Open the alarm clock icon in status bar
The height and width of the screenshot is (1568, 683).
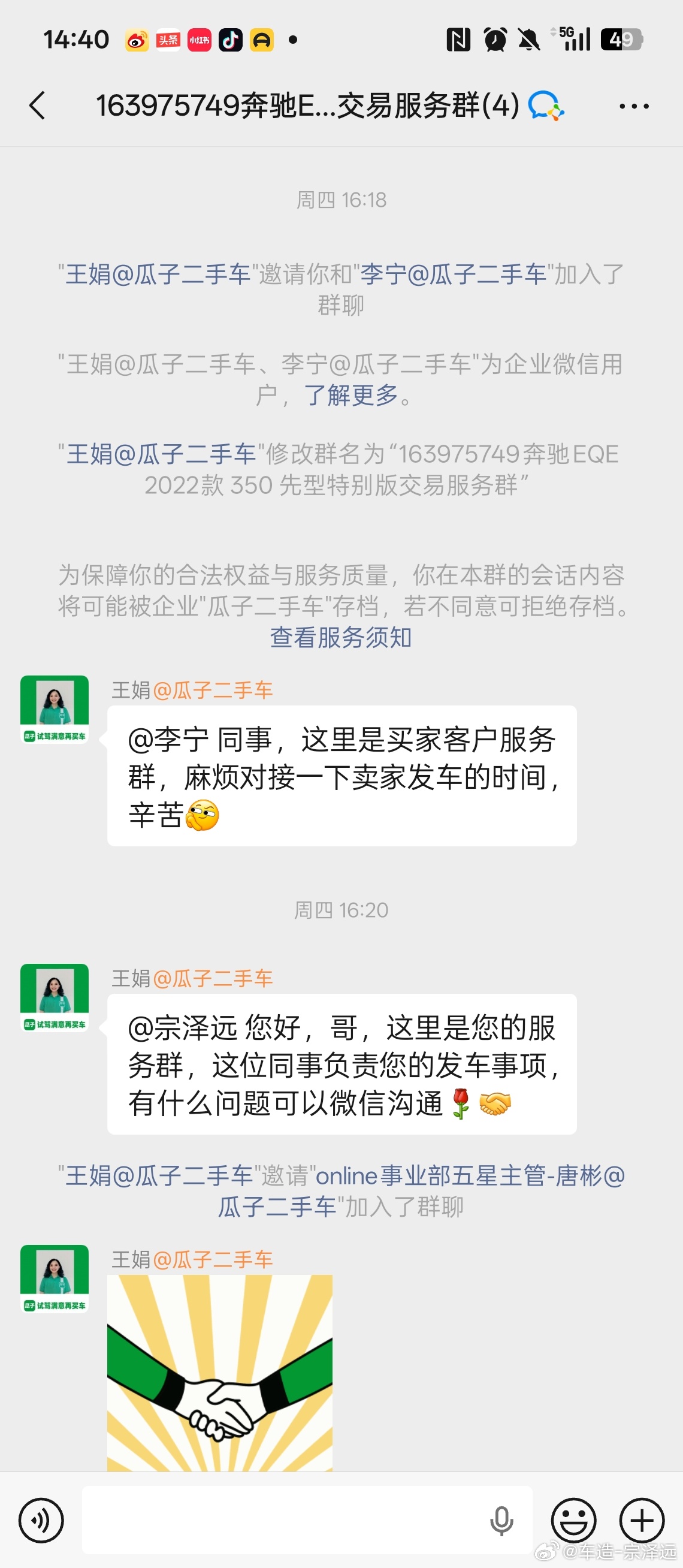click(494, 38)
